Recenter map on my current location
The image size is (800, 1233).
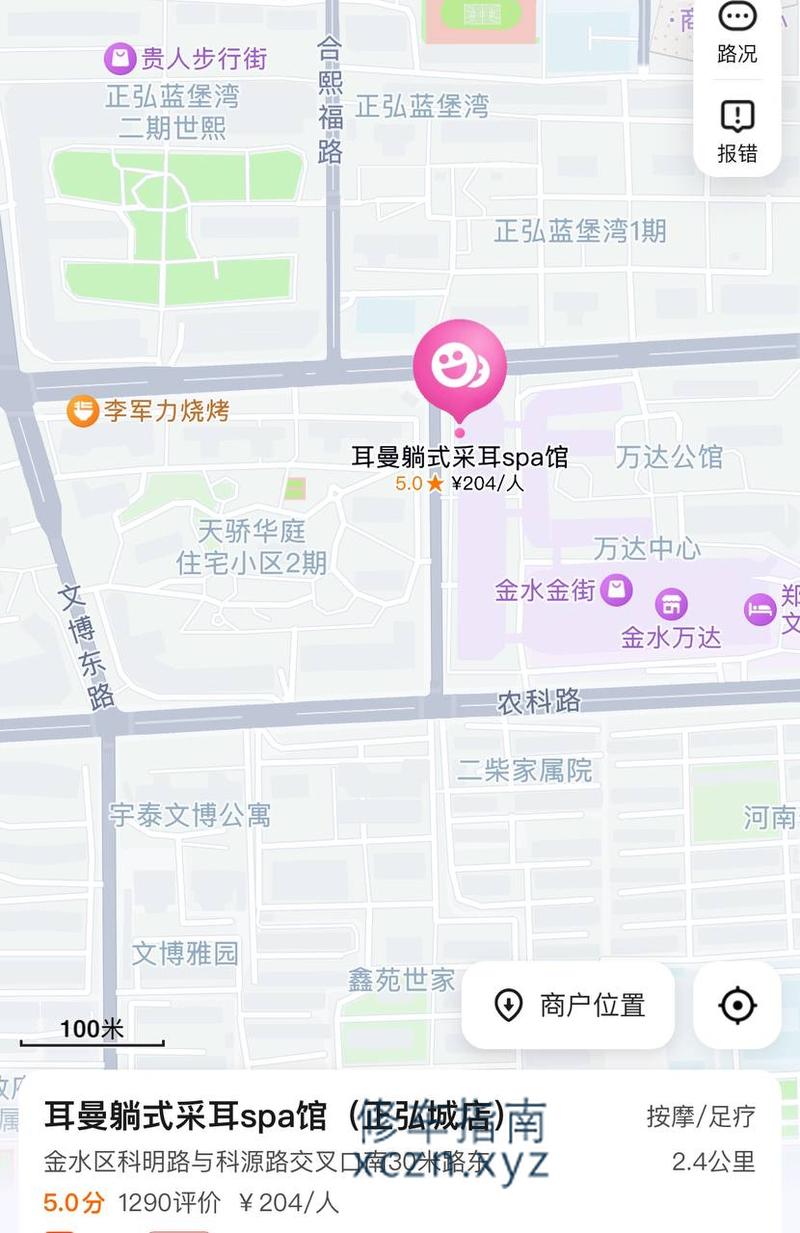(x=737, y=1005)
